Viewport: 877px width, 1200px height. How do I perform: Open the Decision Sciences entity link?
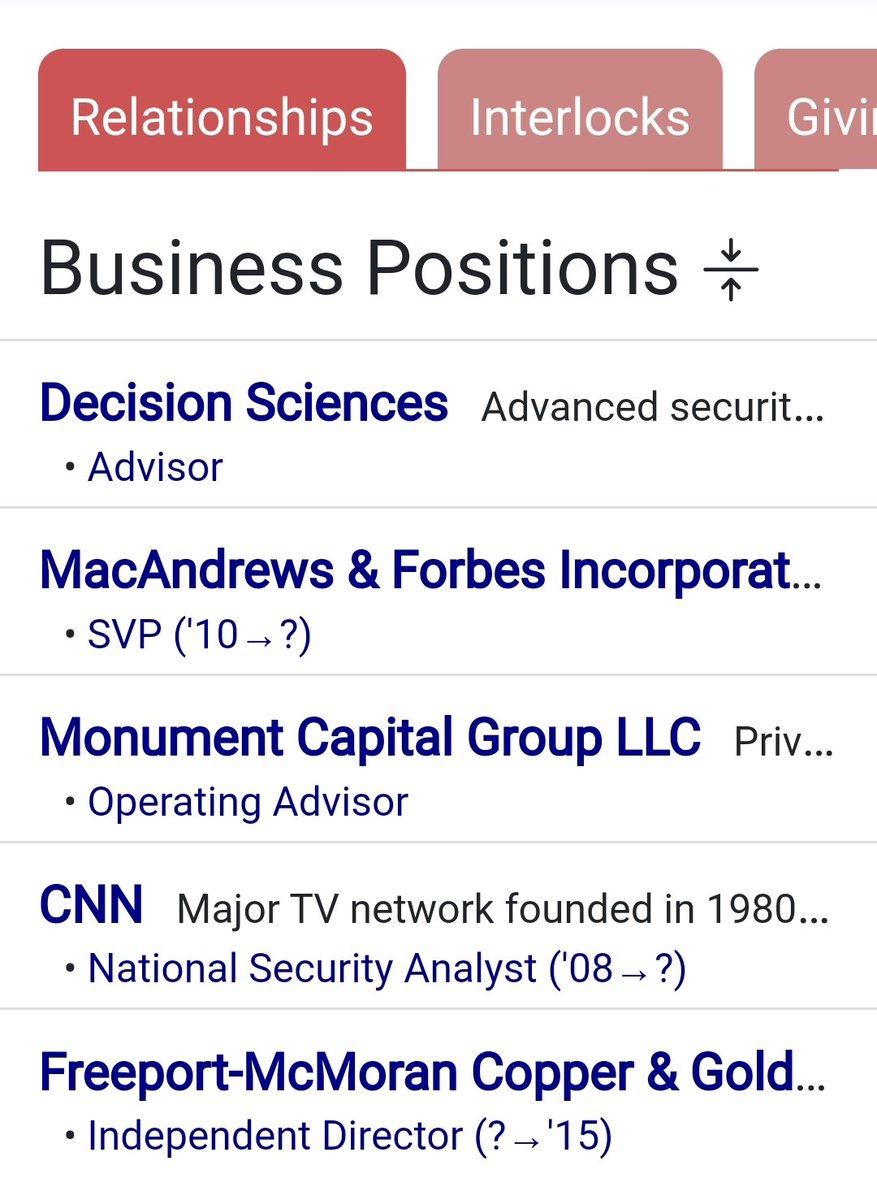[244, 403]
